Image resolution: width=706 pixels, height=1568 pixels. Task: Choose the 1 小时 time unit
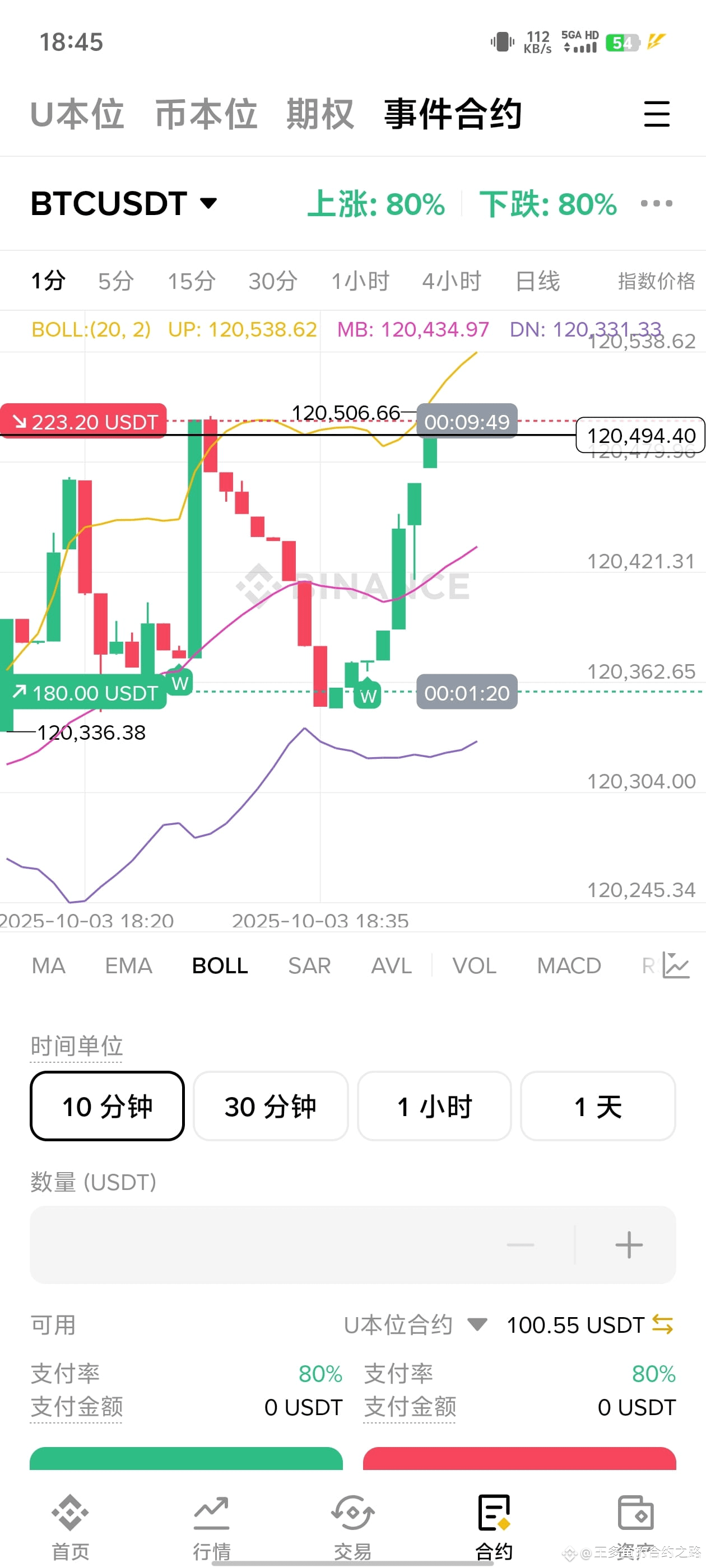point(434,1106)
